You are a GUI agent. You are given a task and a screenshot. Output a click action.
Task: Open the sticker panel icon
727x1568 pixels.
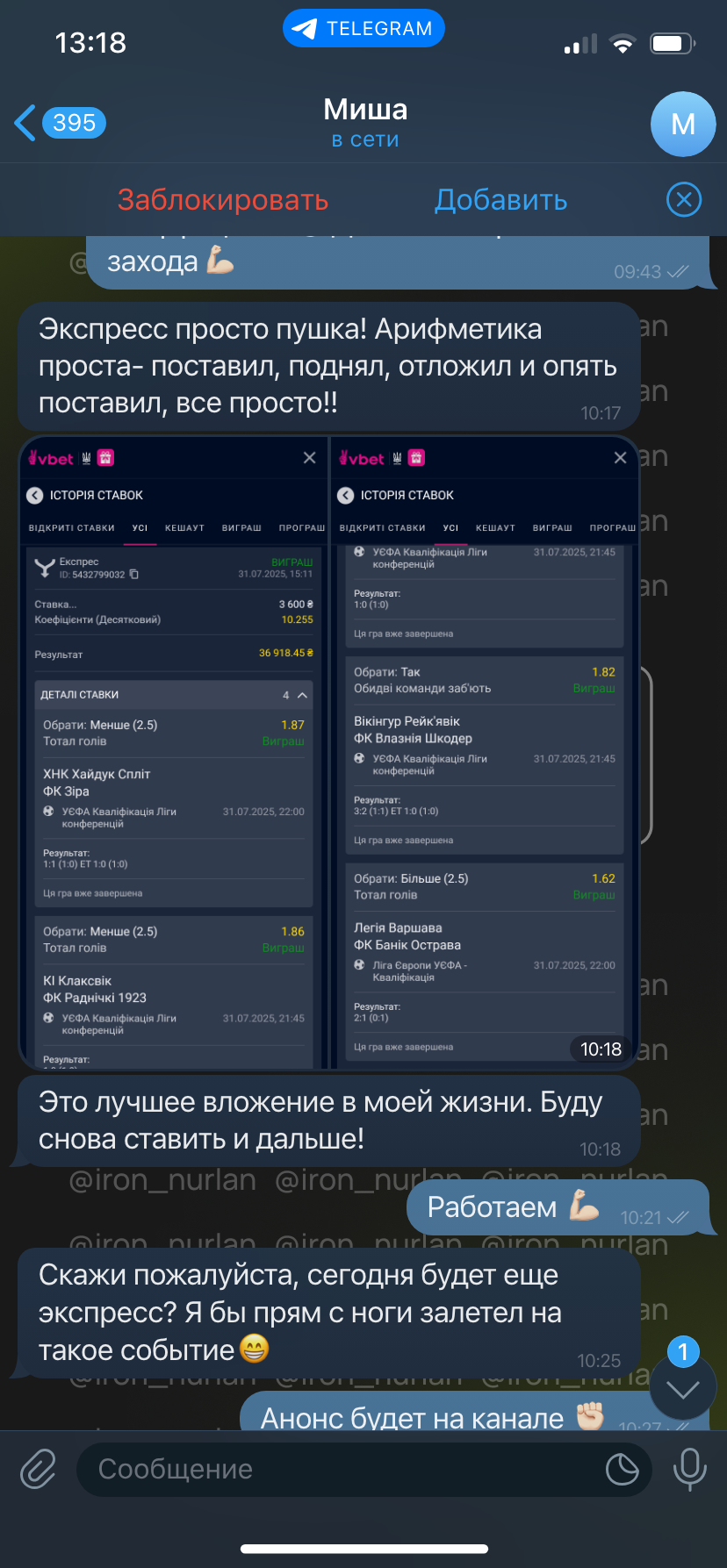click(x=622, y=1469)
